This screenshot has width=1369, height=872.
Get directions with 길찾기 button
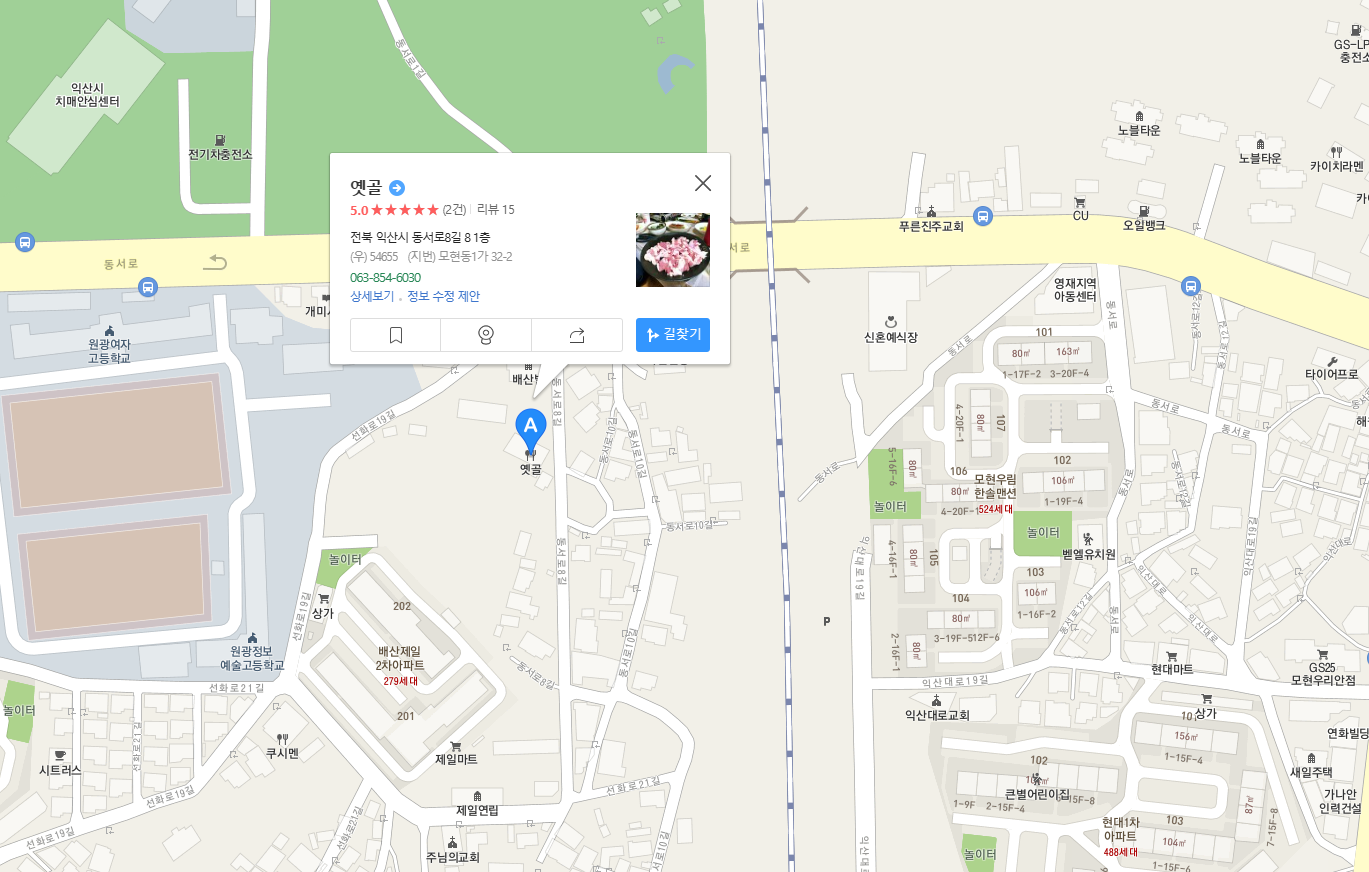(x=673, y=335)
